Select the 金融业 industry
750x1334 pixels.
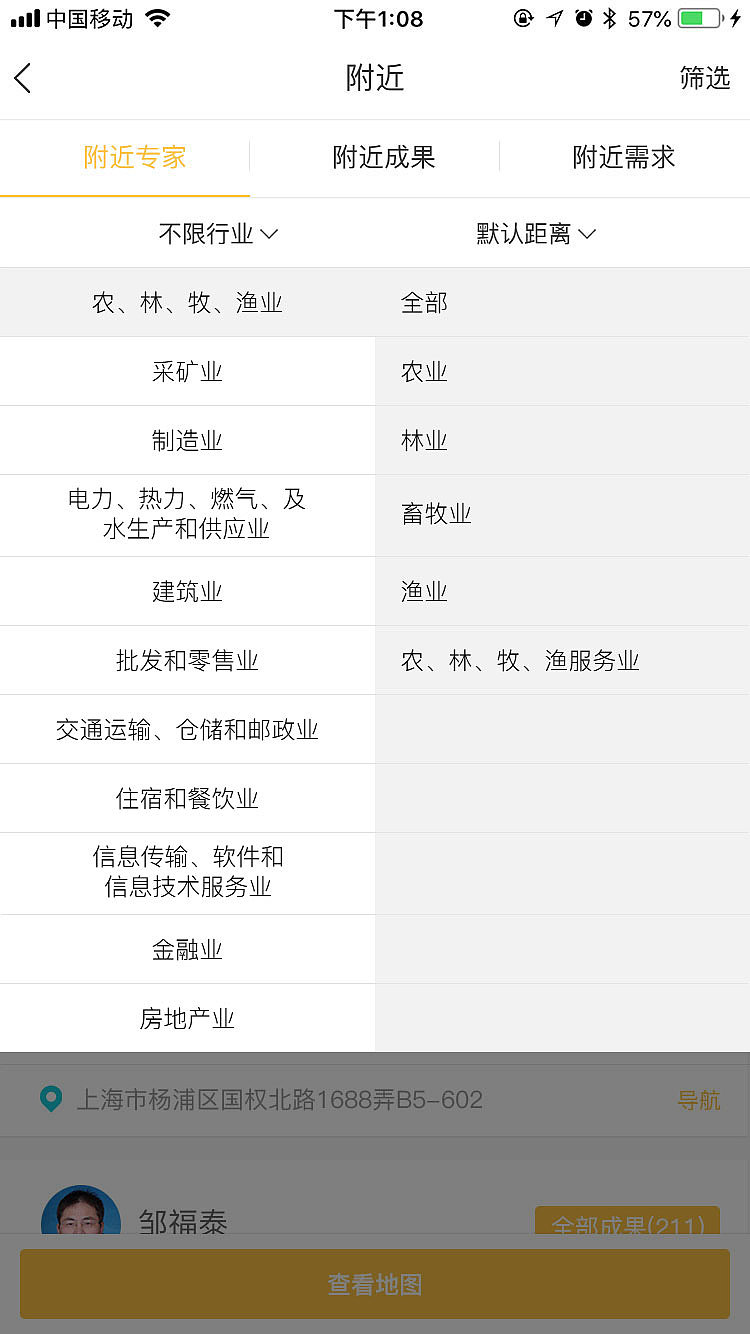pos(187,948)
